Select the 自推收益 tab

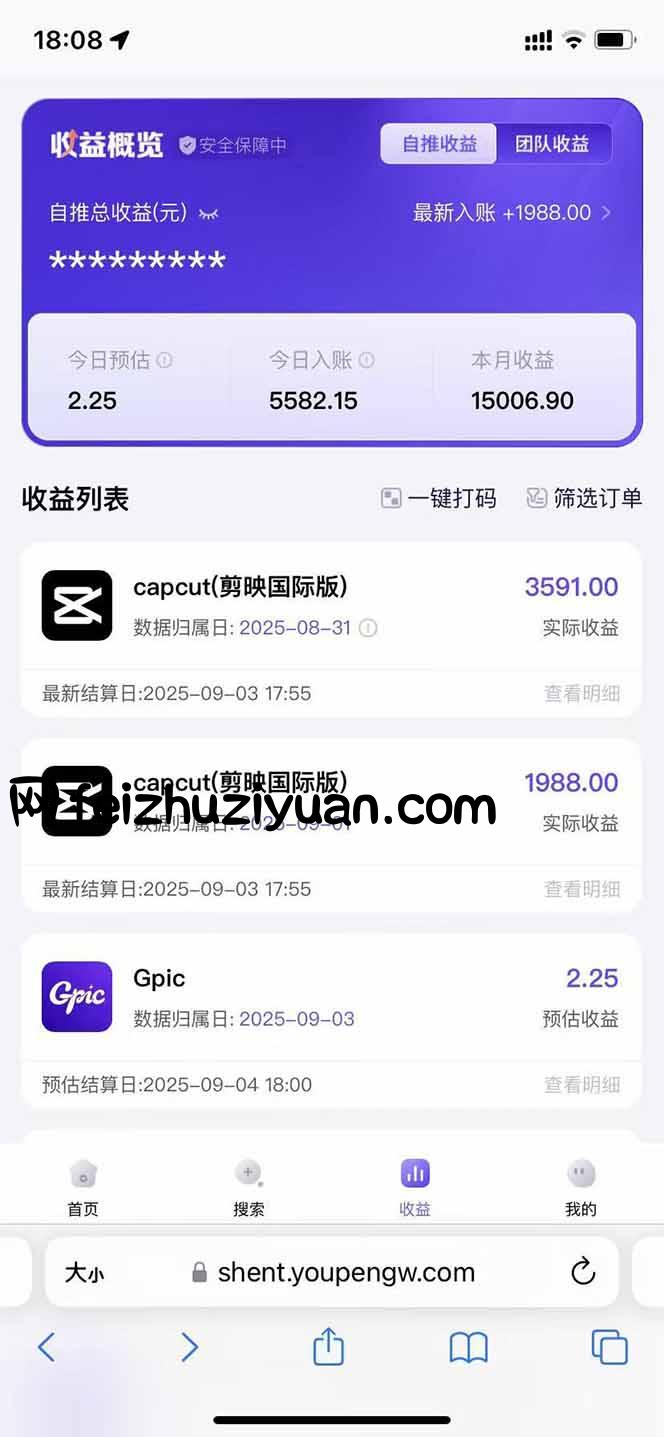click(x=439, y=144)
